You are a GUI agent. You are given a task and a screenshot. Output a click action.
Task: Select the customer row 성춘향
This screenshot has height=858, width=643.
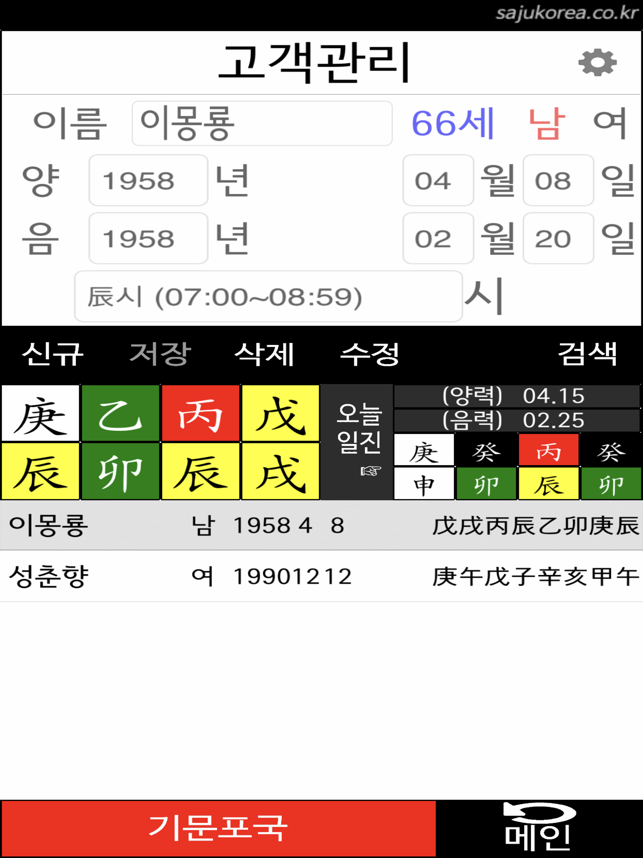point(320,576)
